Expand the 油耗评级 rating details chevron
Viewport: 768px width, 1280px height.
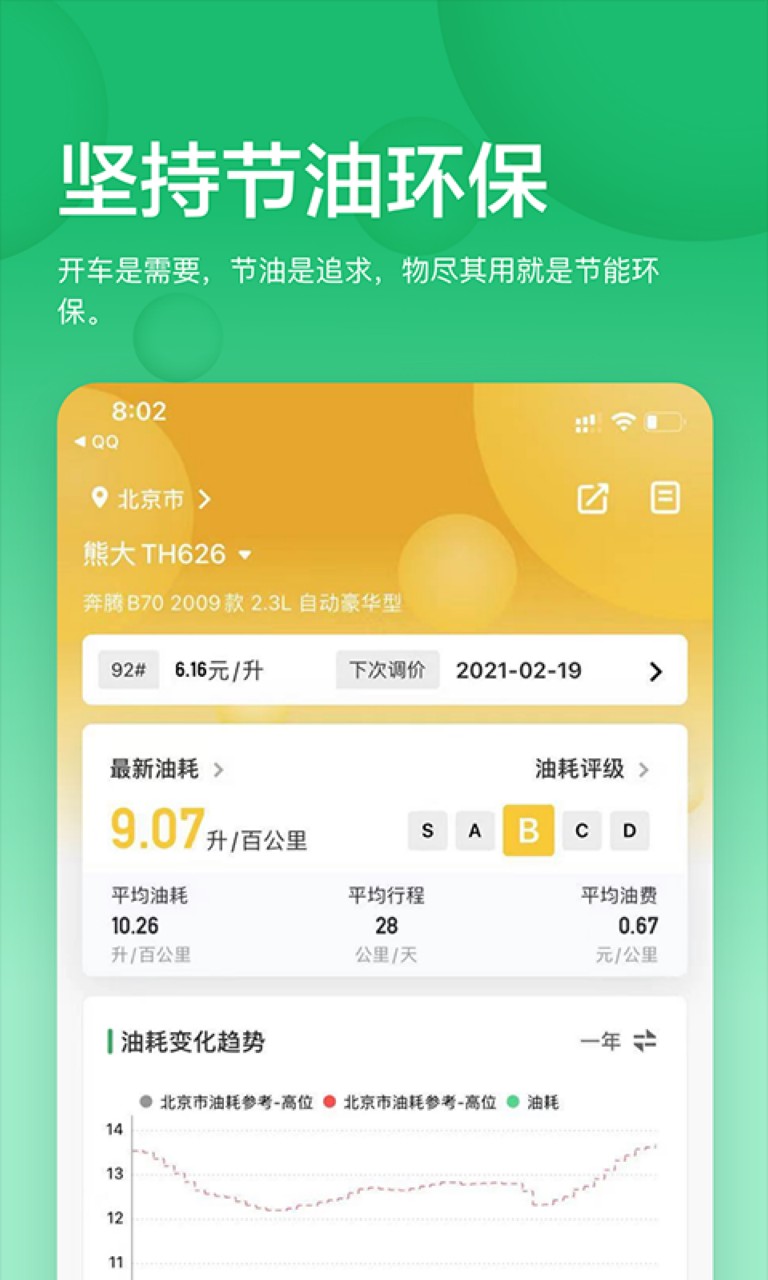click(x=646, y=771)
